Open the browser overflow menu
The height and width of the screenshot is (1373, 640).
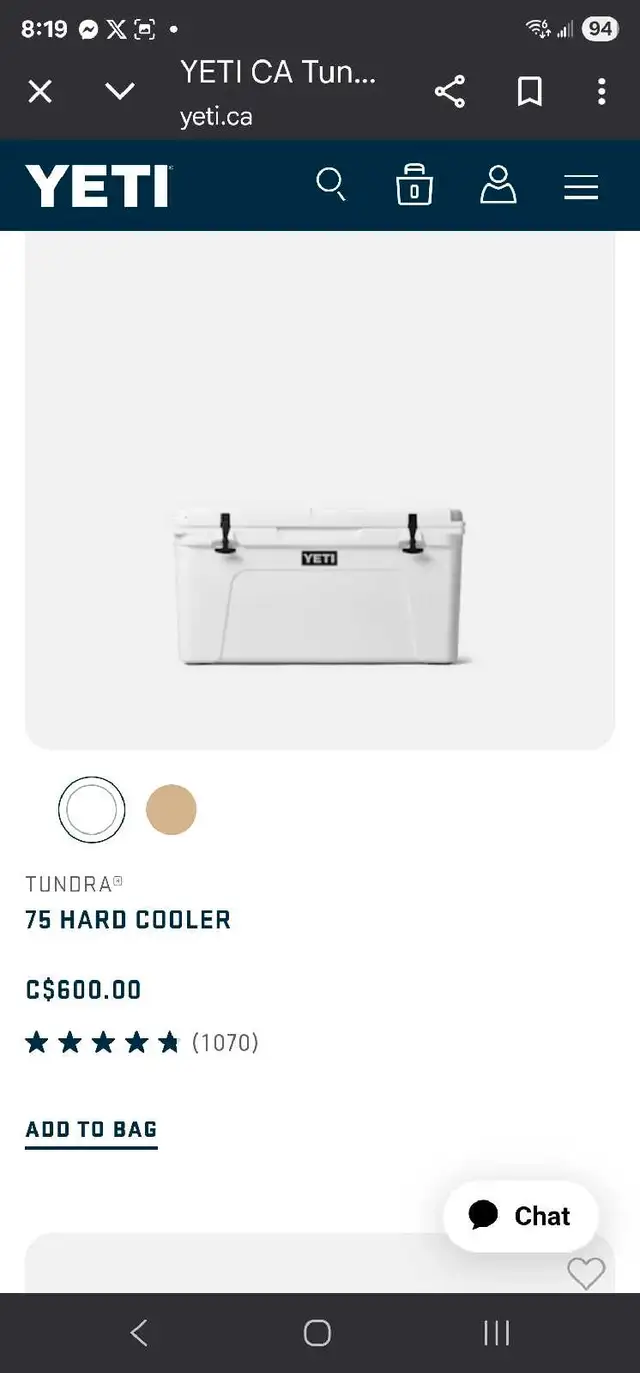click(601, 92)
